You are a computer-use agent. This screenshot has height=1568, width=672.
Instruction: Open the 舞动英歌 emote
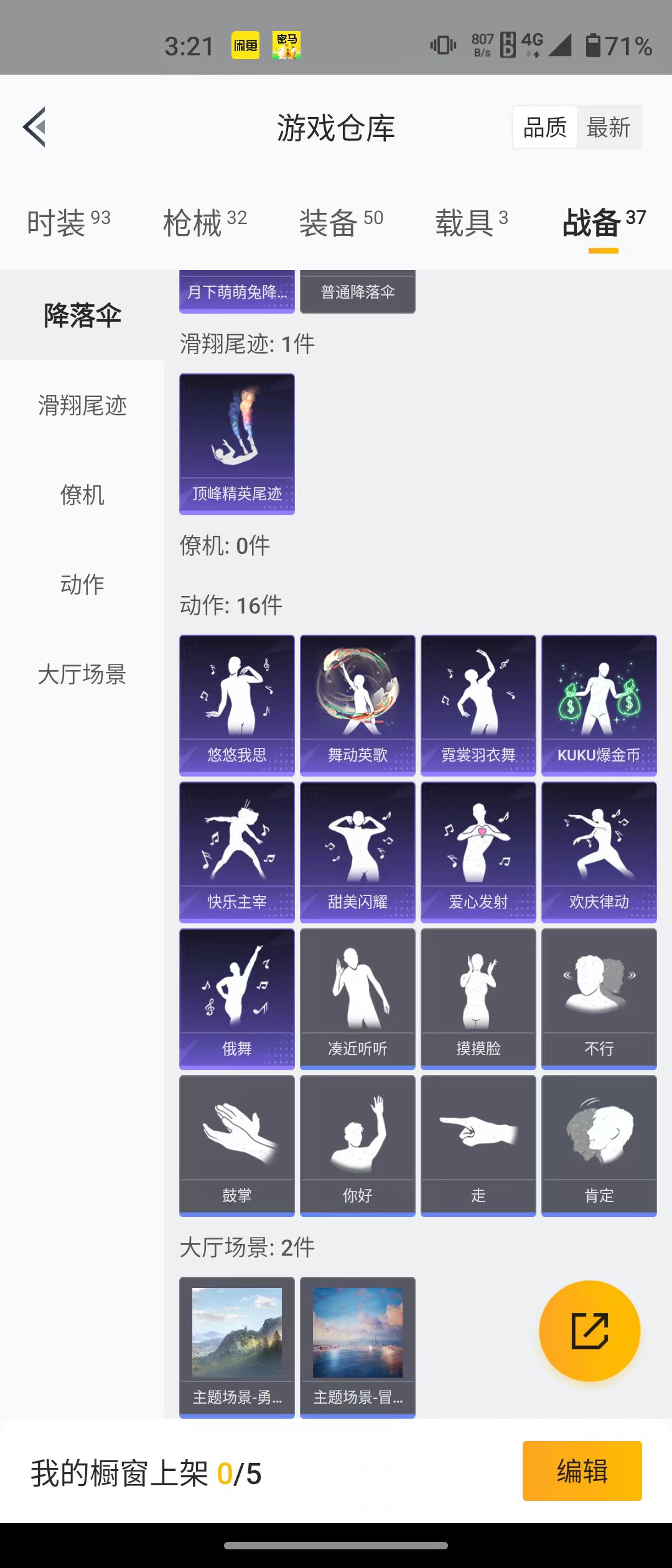tap(358, 705)
